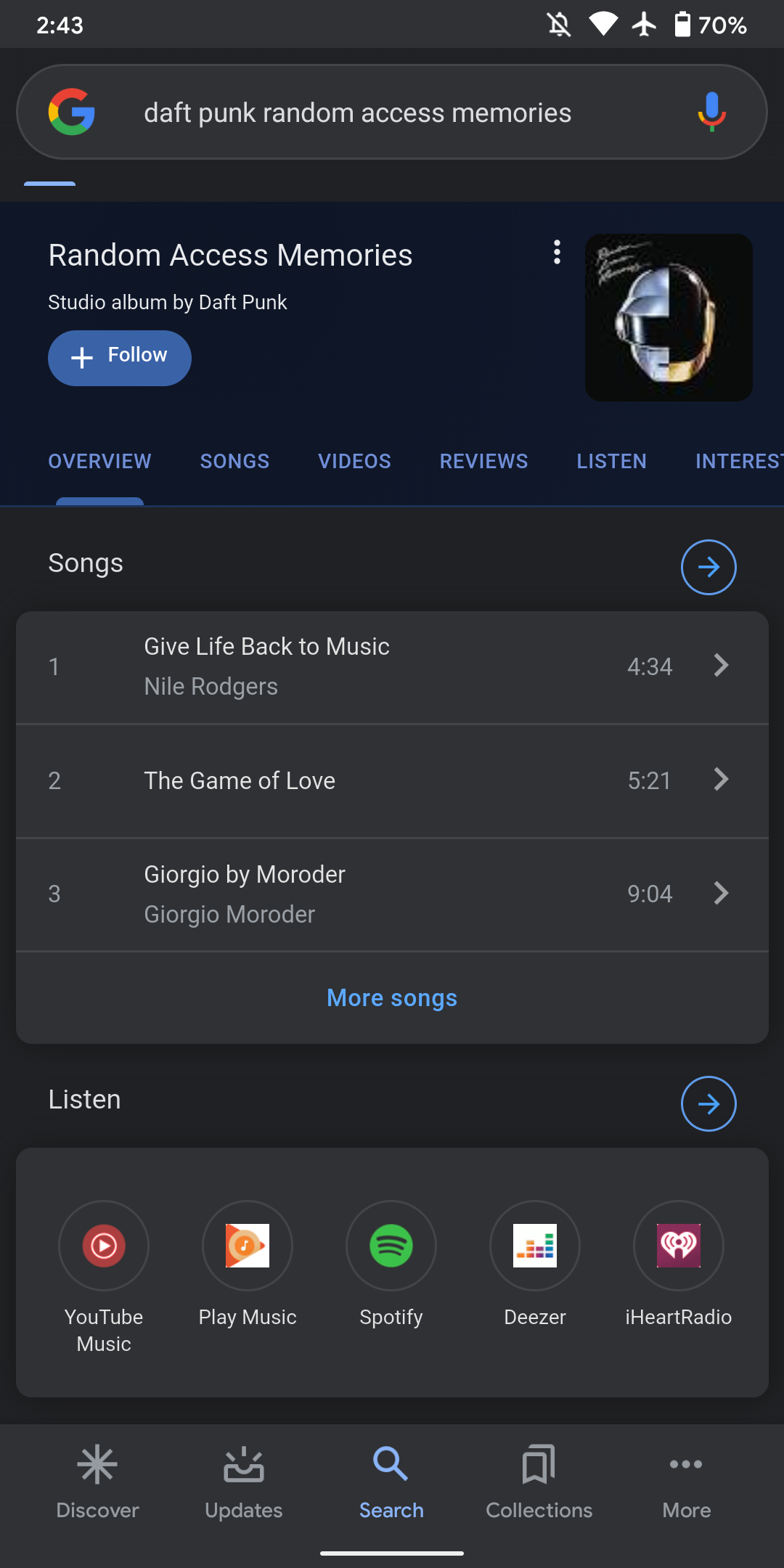Listen on Play Music
The width and height of the screenshot is (784, 1568).
click(x=248, y=1246)
